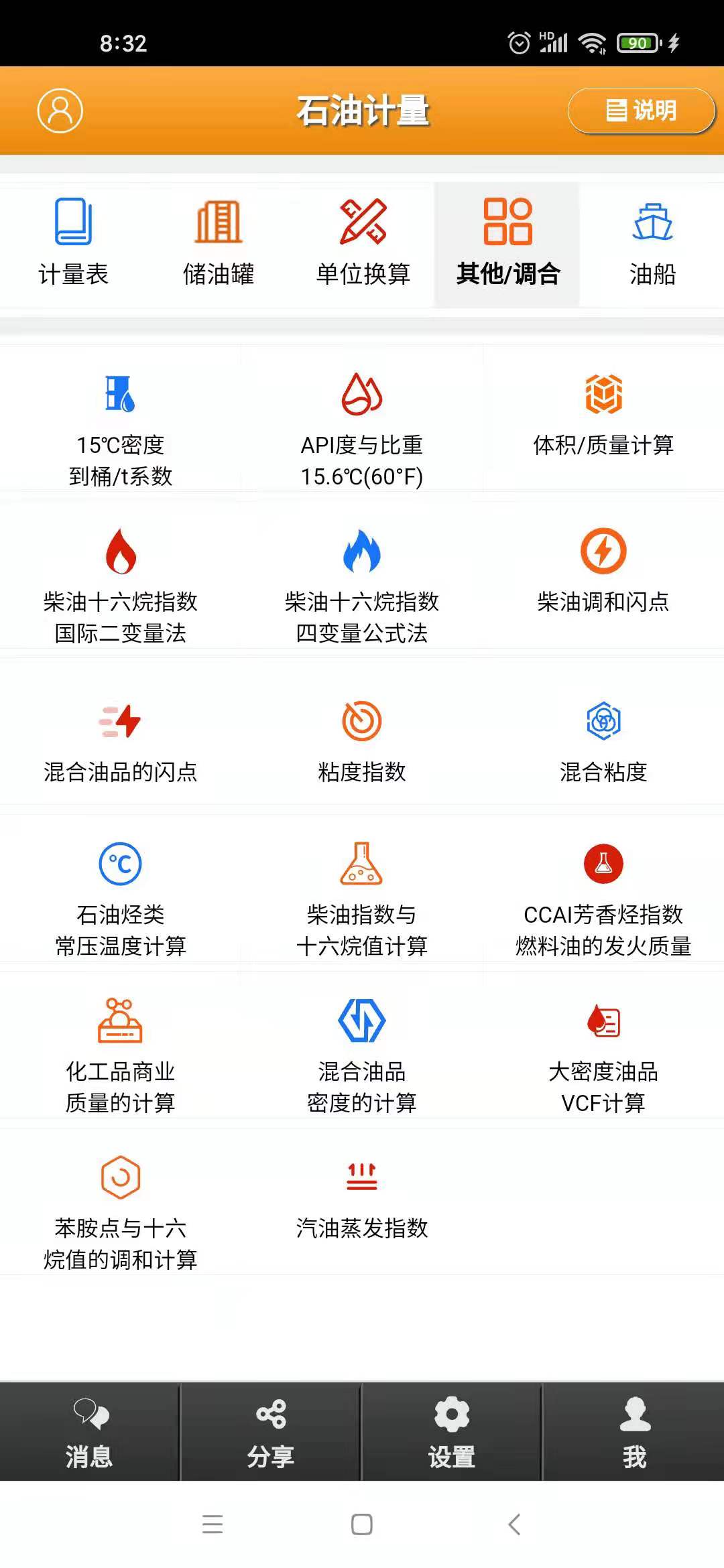This screenshot has height=1568, width=724.
Task: Open the 单位换算 tab
Action: coord(362,241)
